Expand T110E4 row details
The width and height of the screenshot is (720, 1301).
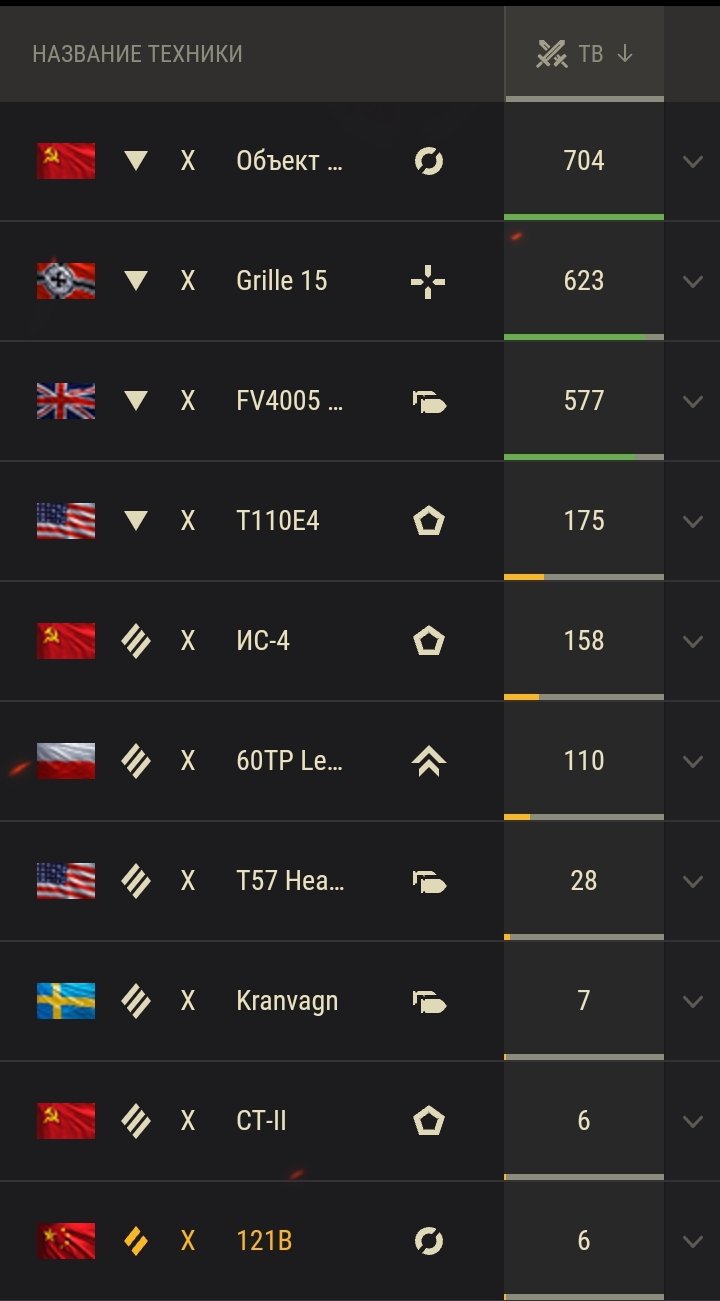click(693, 521)
